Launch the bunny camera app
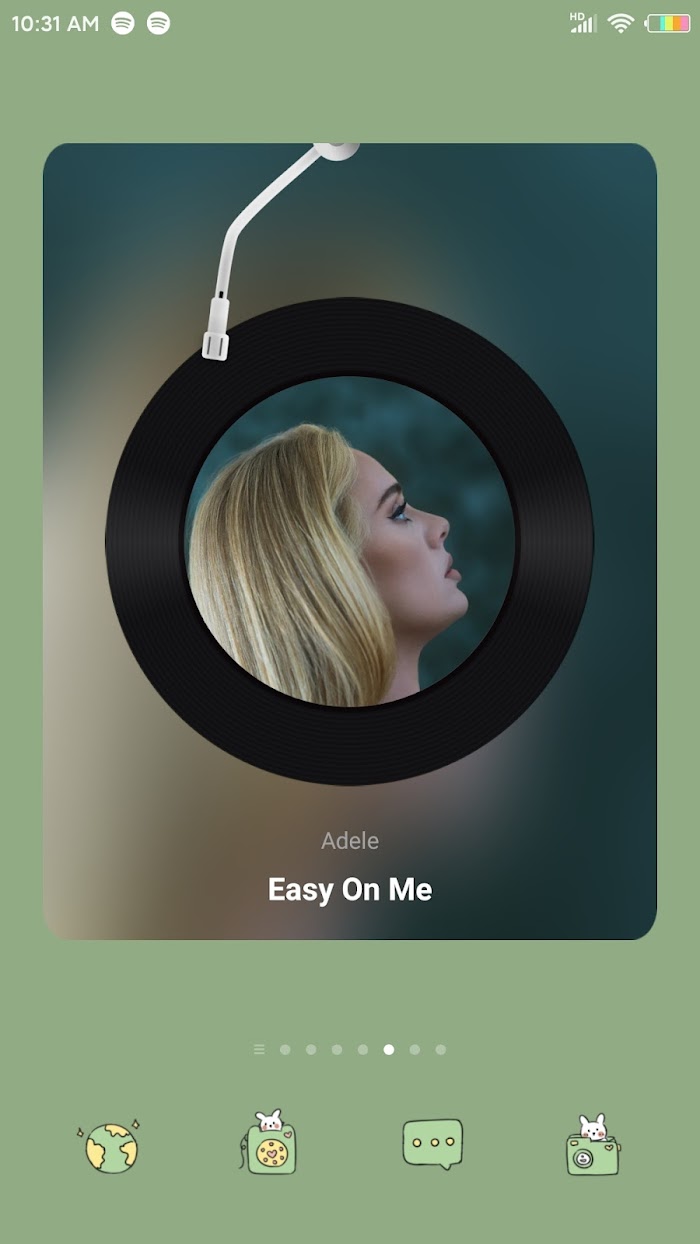The height and width of the screenshot is (1244, 700). (x=592, y=1147)
